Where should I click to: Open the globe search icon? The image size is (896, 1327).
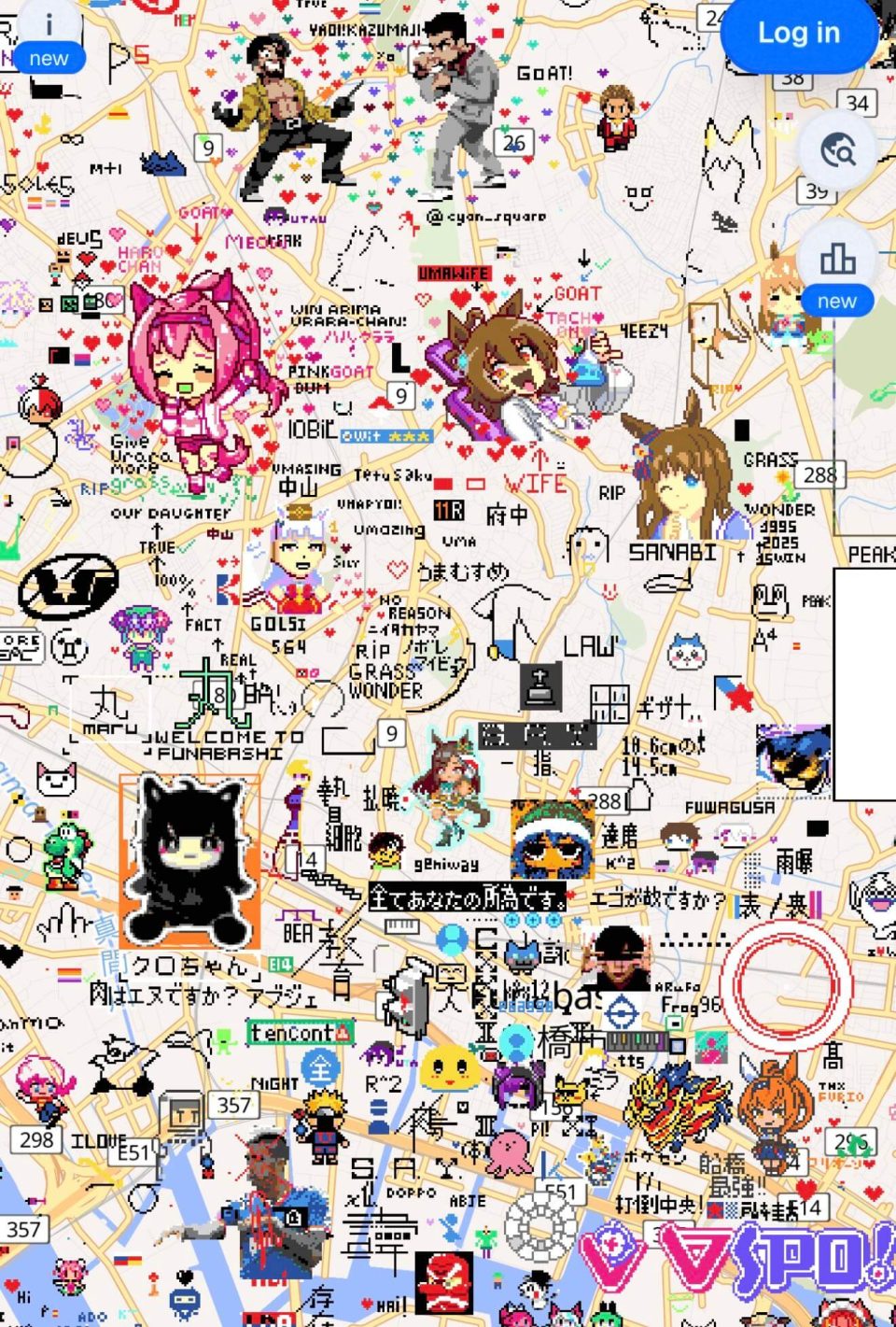(x=837, y=149)
